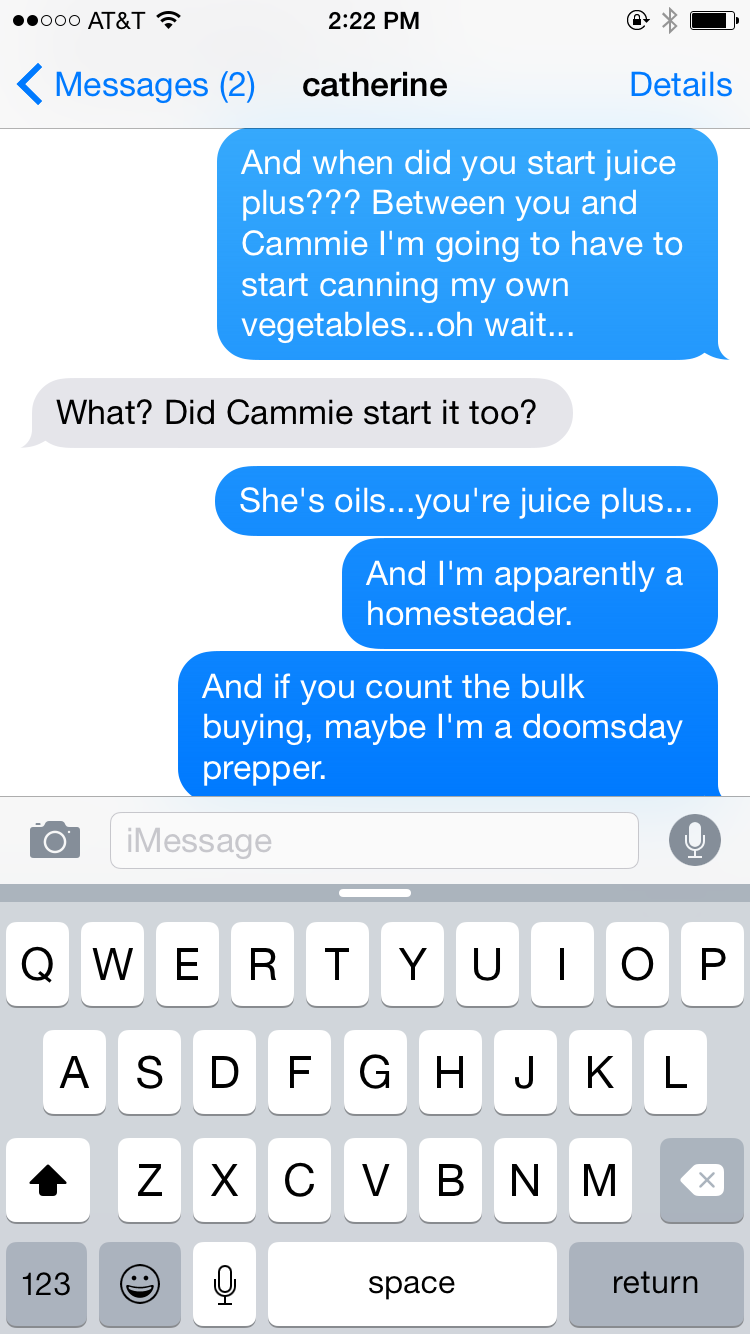Focus the iMessage text field

pos(374,840)
